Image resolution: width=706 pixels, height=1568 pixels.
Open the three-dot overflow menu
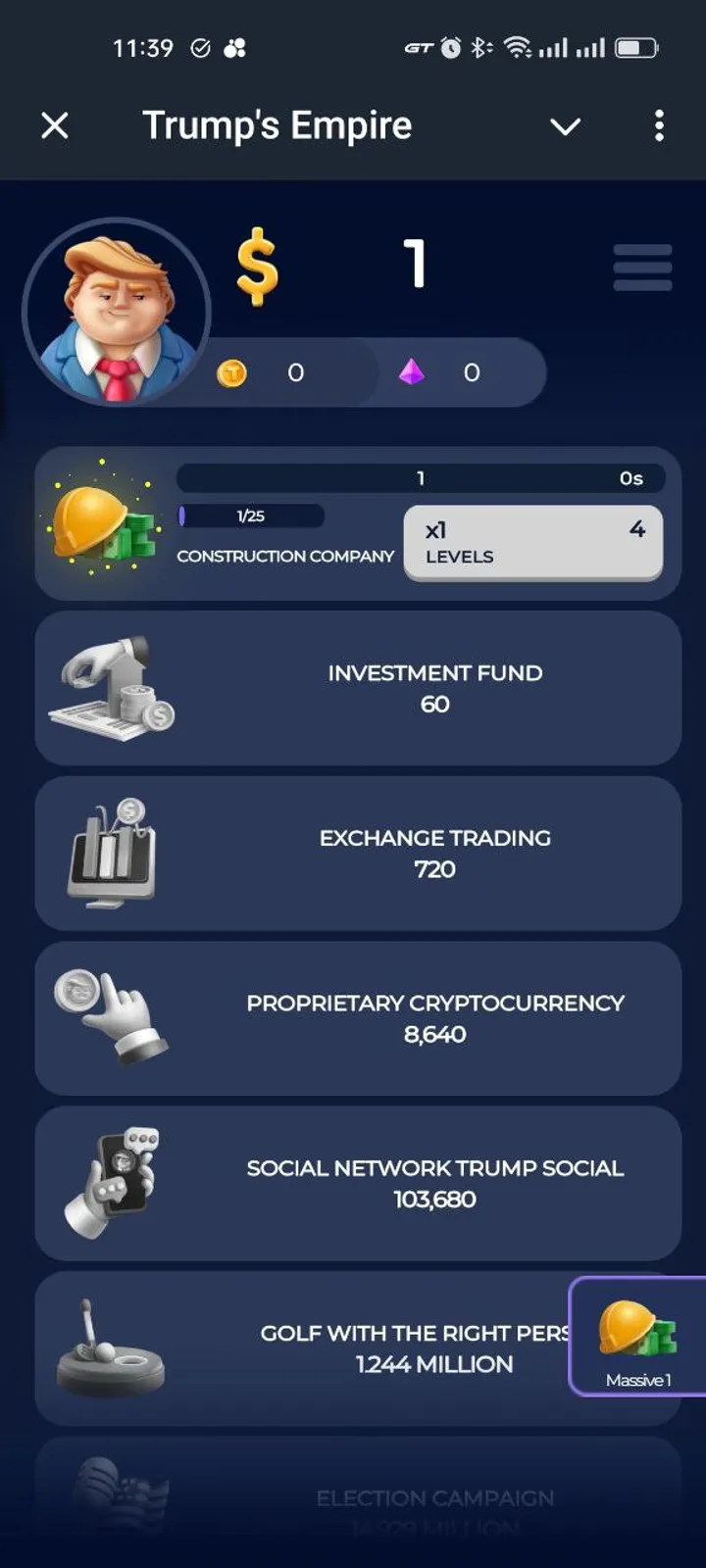point(659,125)
